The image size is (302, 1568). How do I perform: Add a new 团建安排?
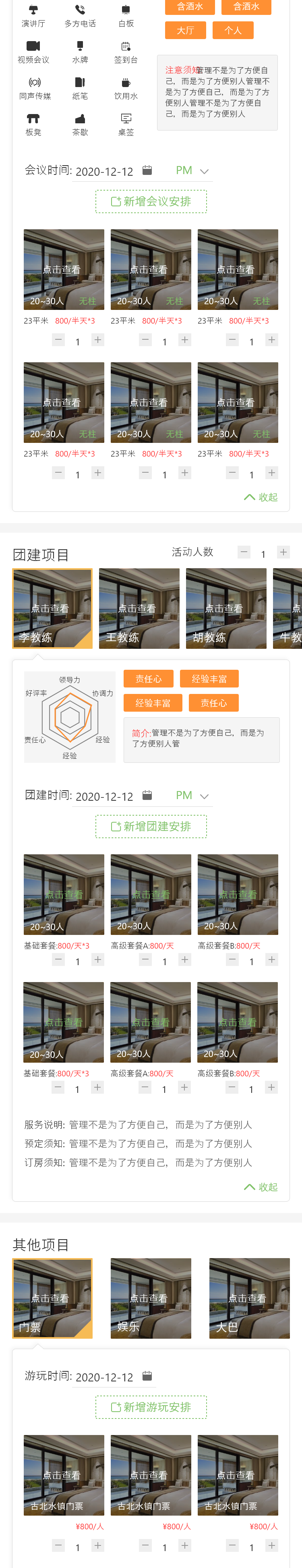pos(151,826)
